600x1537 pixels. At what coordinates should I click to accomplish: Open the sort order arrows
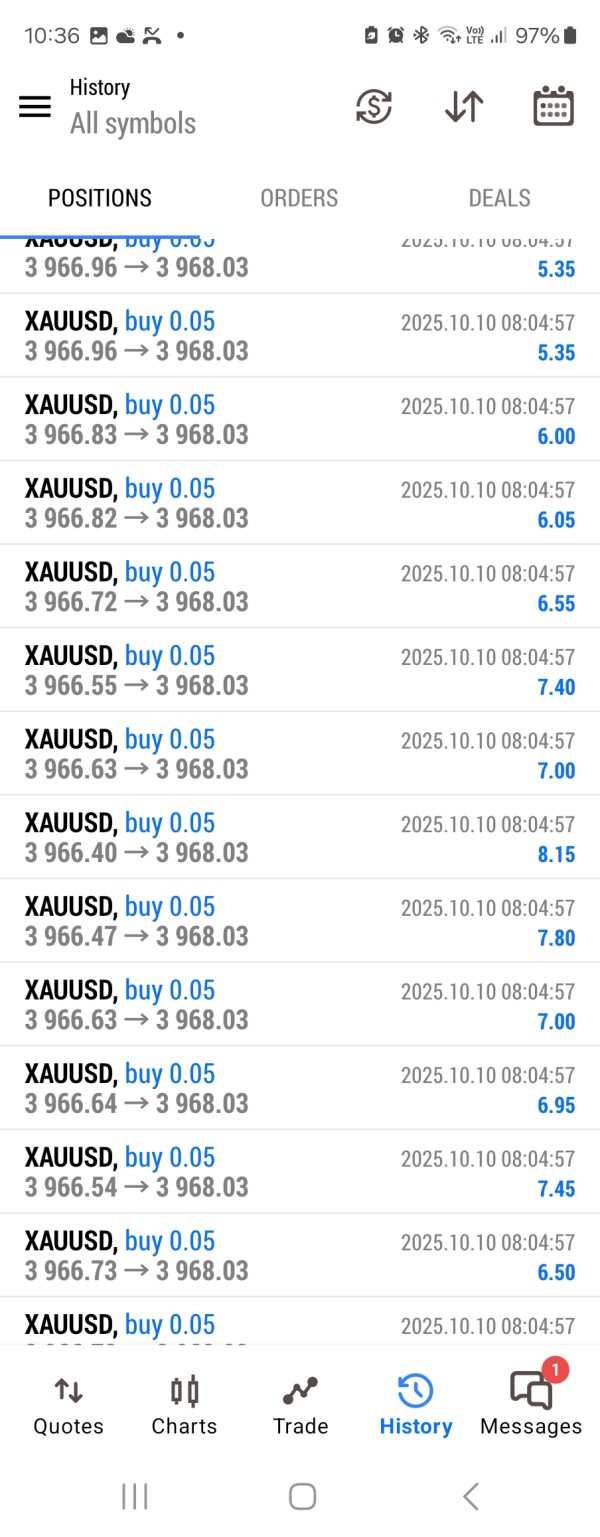pos(464,107)
